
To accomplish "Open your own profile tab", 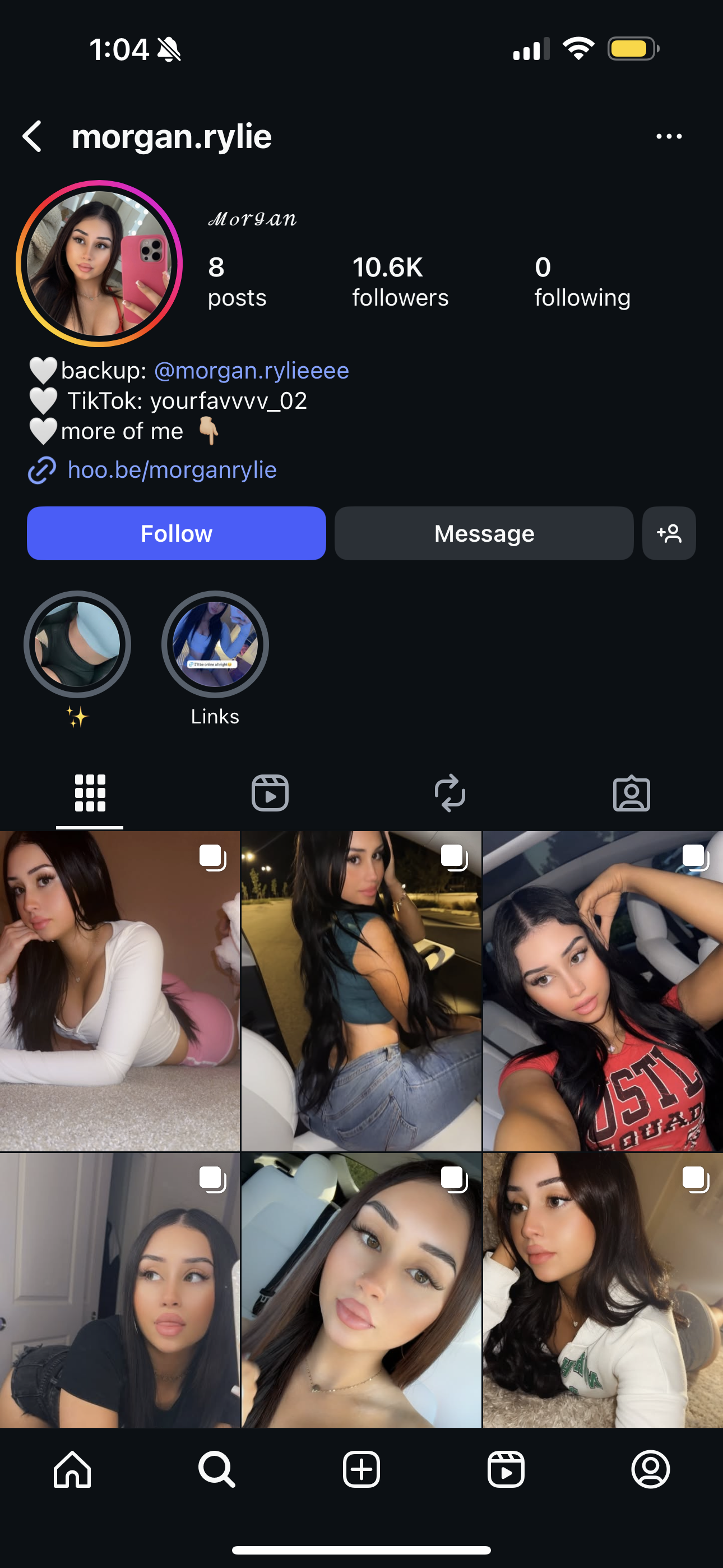I will tap(650, 1469).
